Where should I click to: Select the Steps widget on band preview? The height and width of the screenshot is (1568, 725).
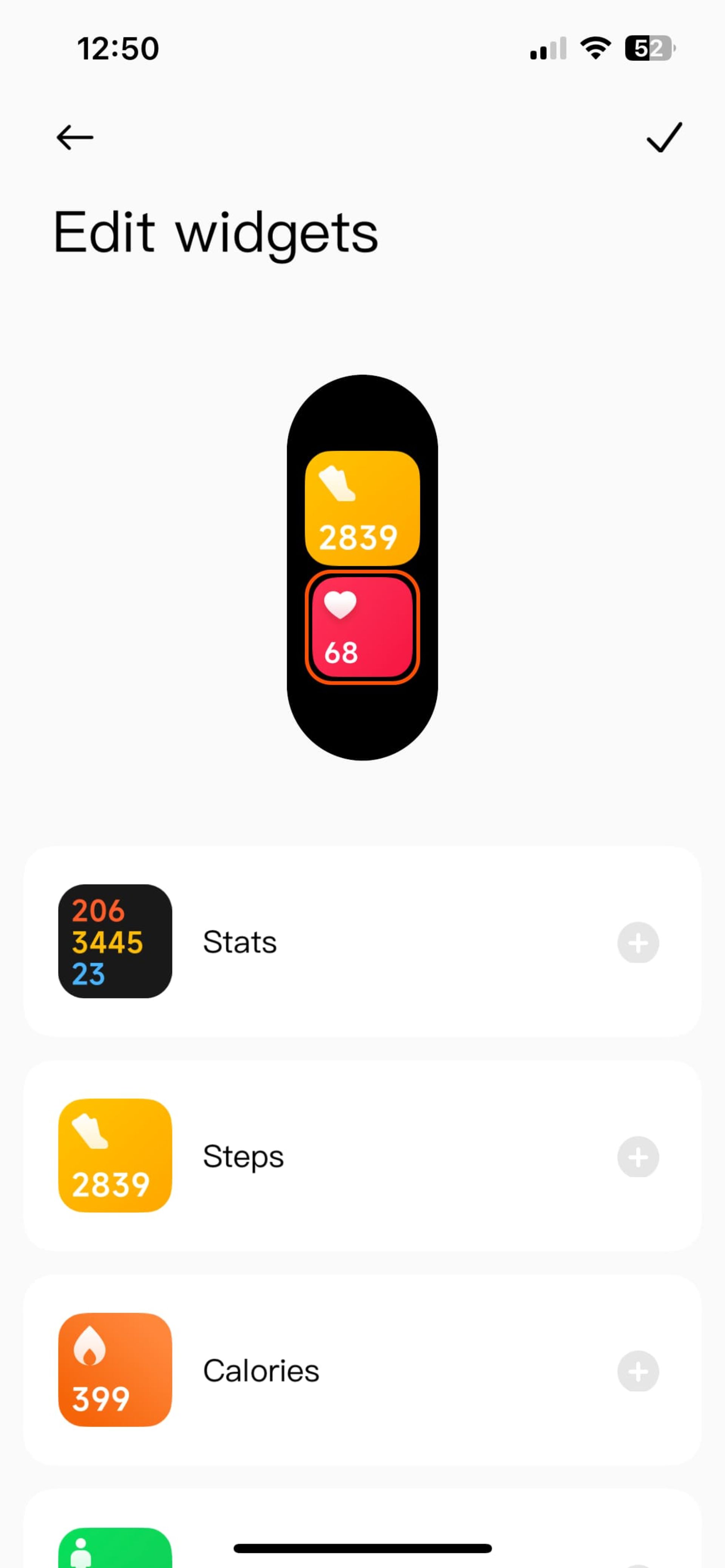point(362,508)
